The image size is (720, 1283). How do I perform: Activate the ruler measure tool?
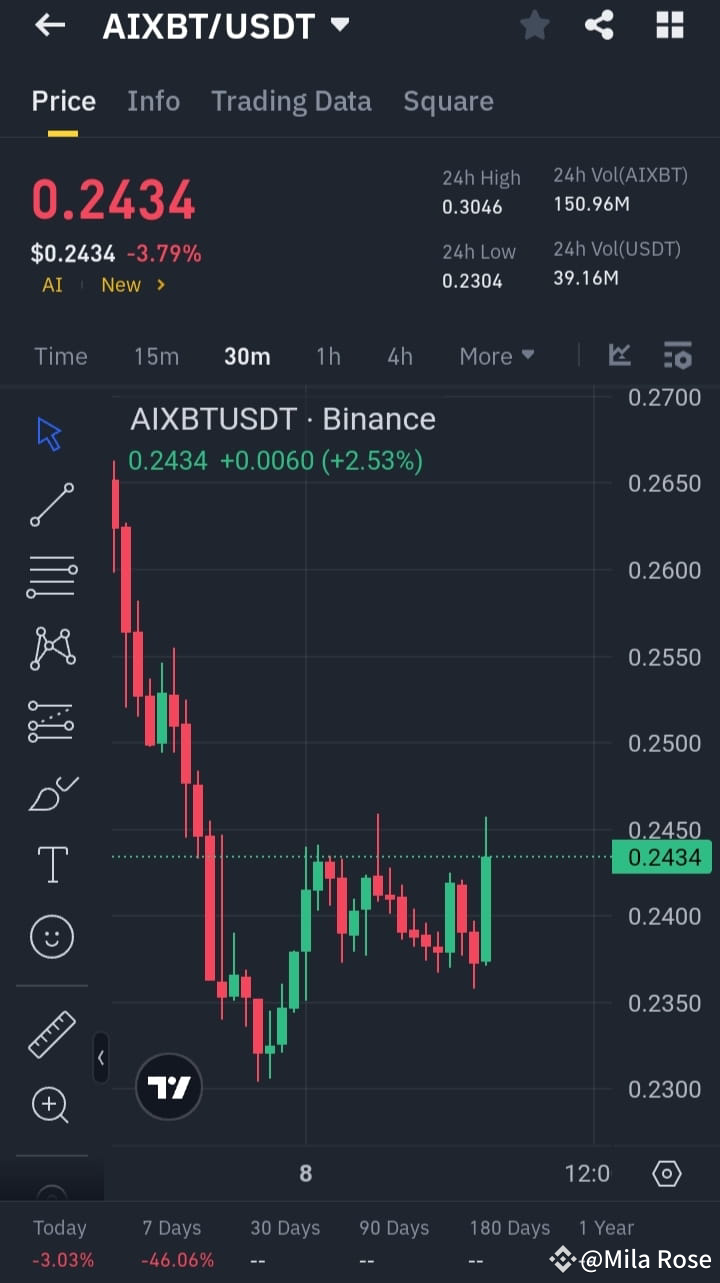51,1035
